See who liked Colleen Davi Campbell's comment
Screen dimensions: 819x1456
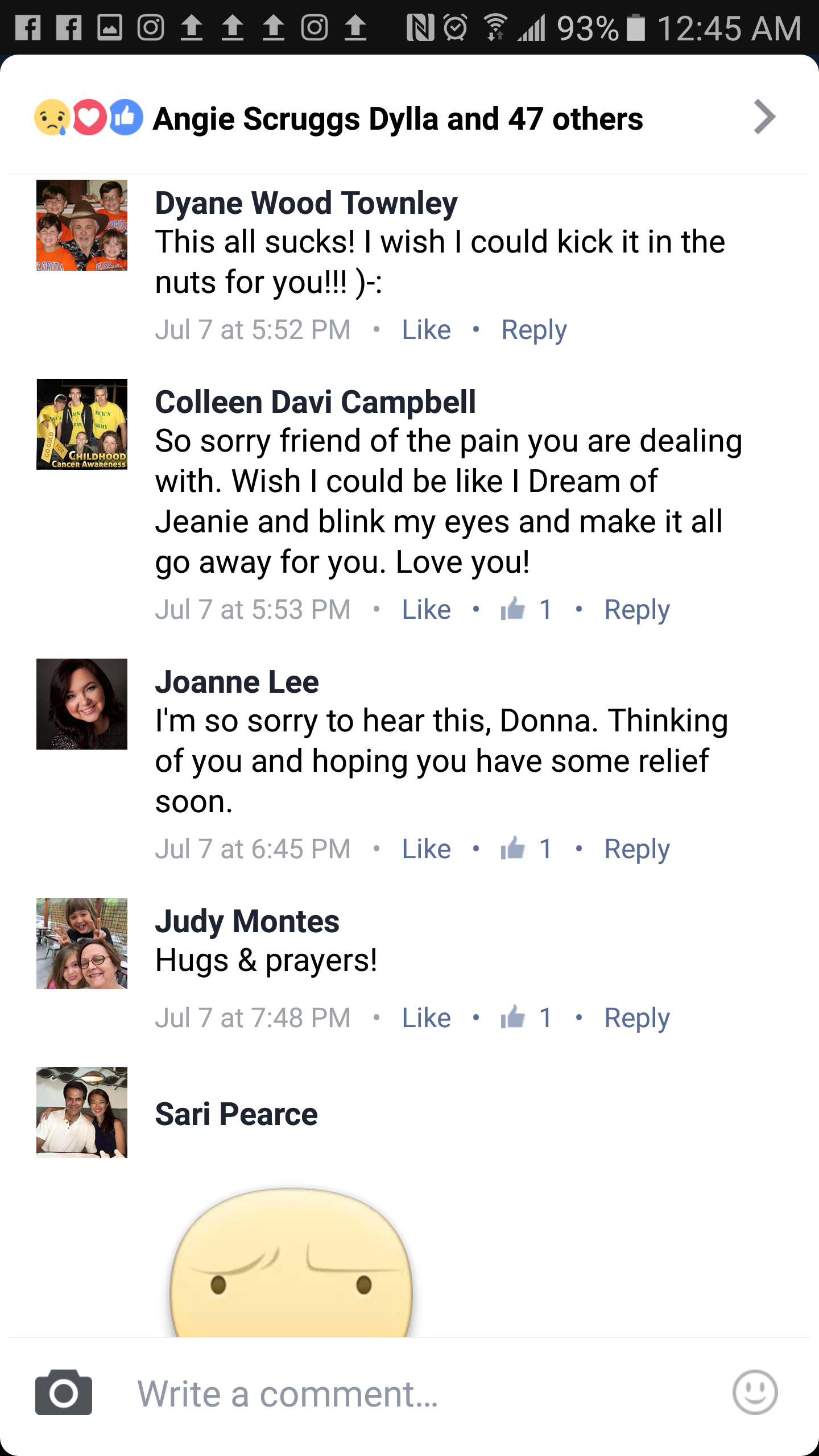(526, 610)
